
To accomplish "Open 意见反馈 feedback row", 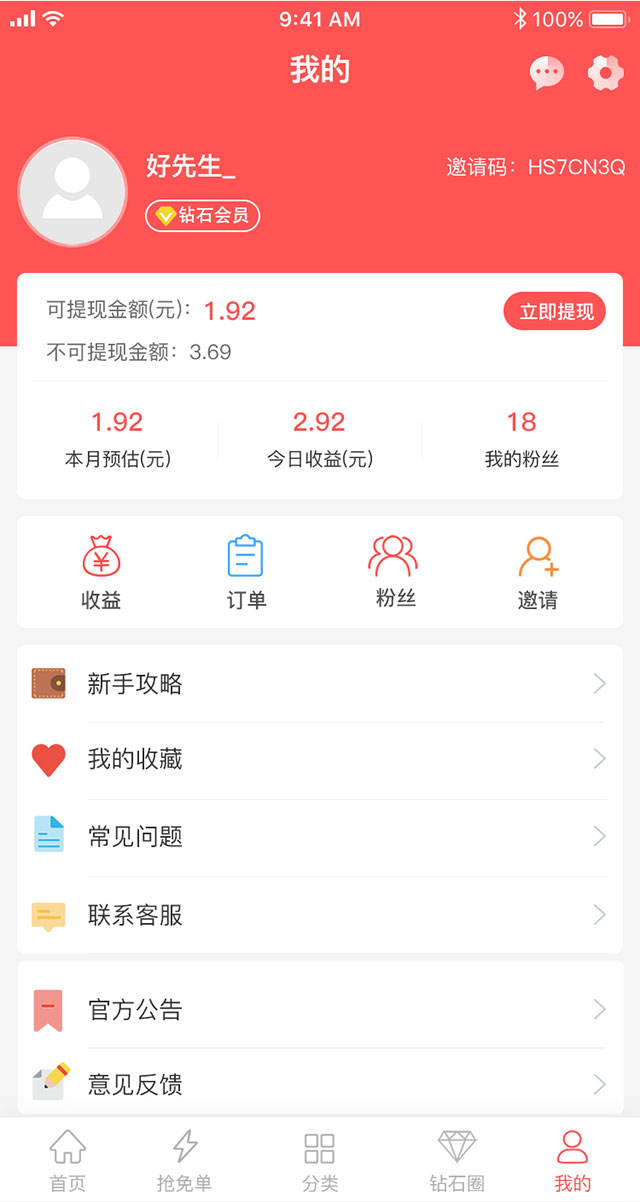I will coord(320,1084).
